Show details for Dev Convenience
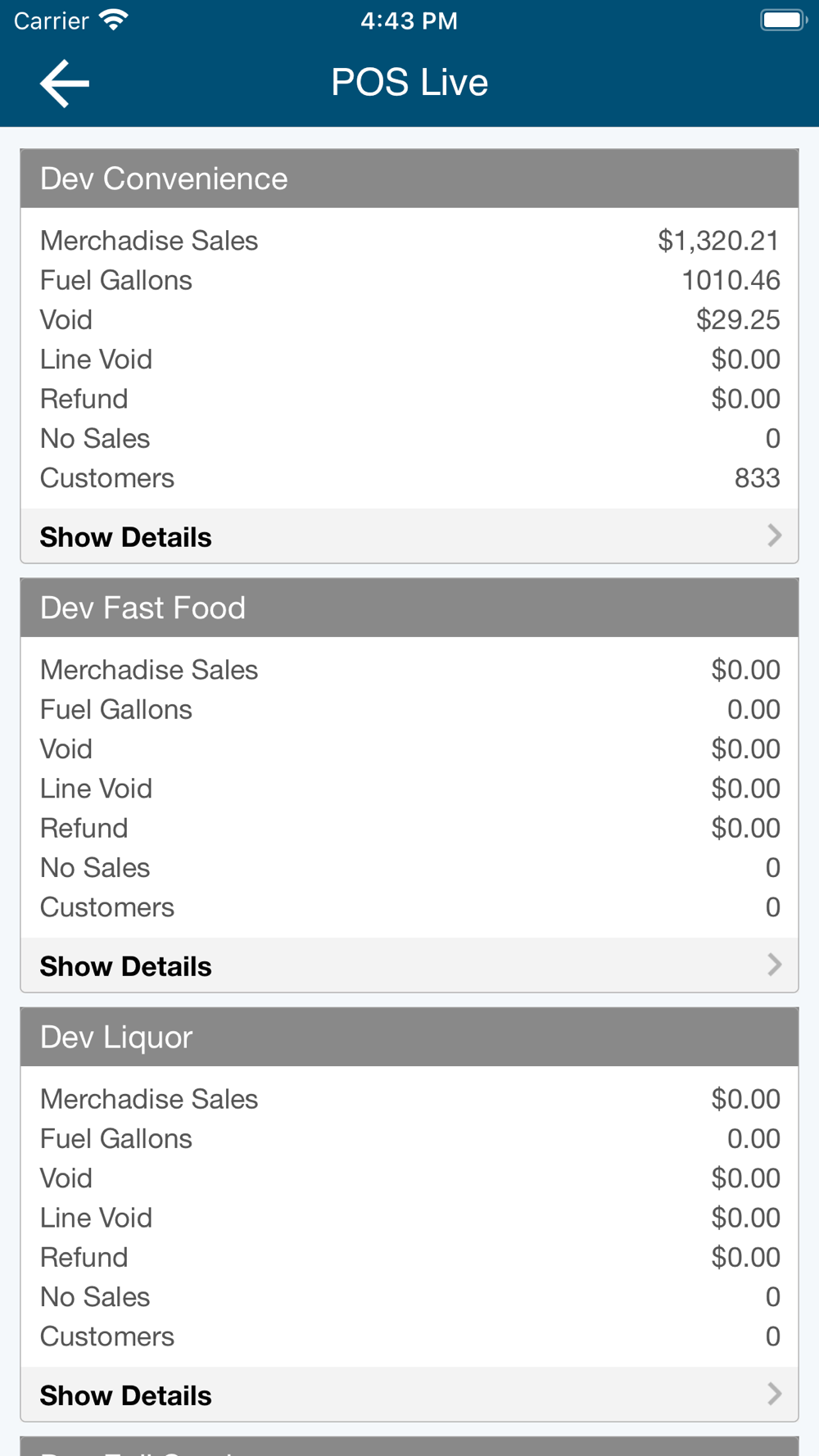Image resolution: width=819 pixels, height=1456 pixels. [409, 536]
